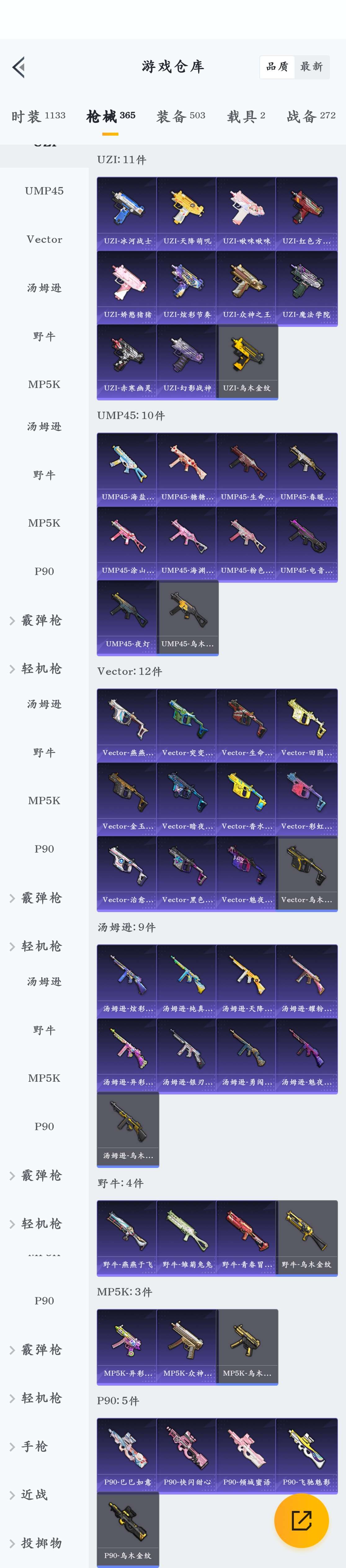Open the 战备 tab

click(311, 116)
